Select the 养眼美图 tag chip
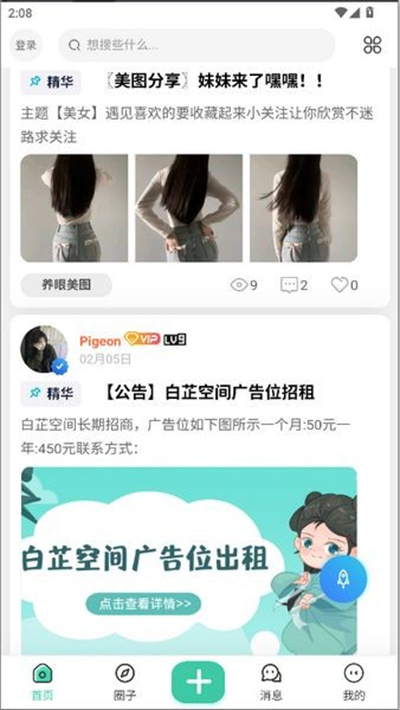 click(66, 285)
